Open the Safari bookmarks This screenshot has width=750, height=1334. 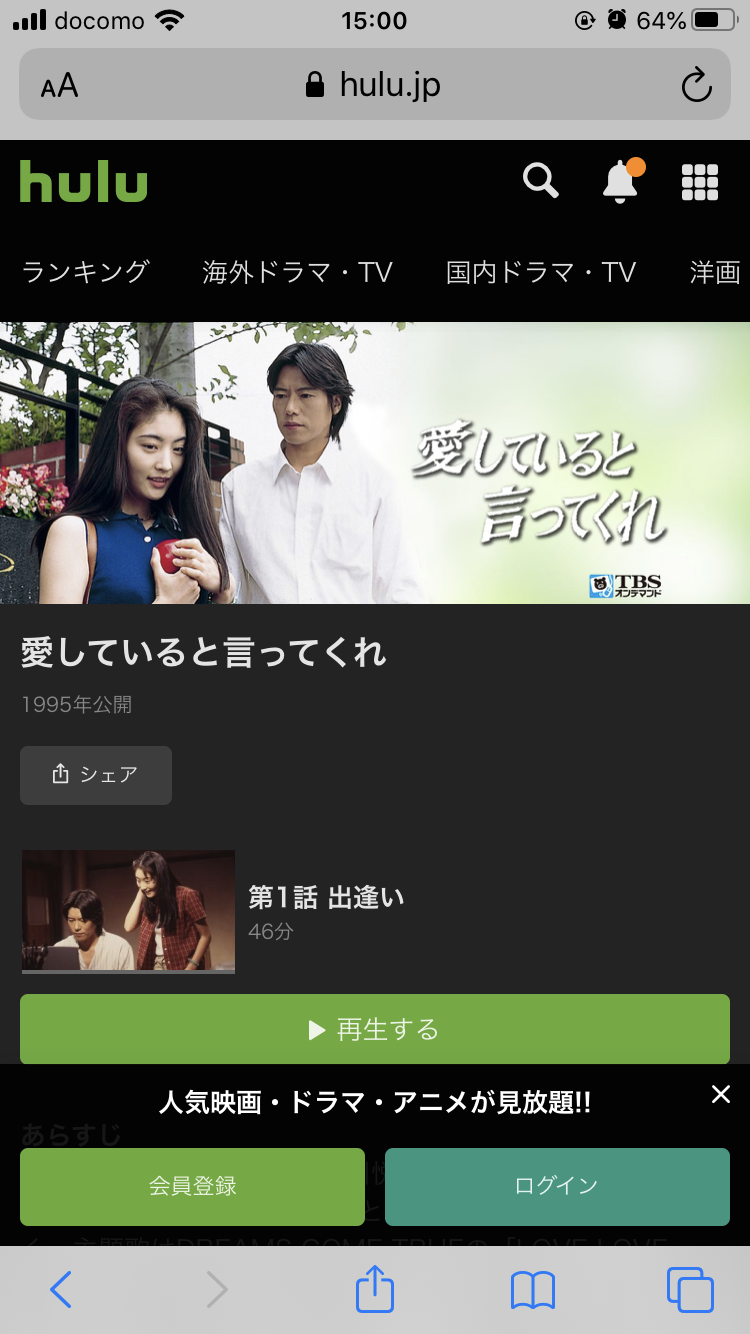pyautogui.click(x=532, y=1290)
